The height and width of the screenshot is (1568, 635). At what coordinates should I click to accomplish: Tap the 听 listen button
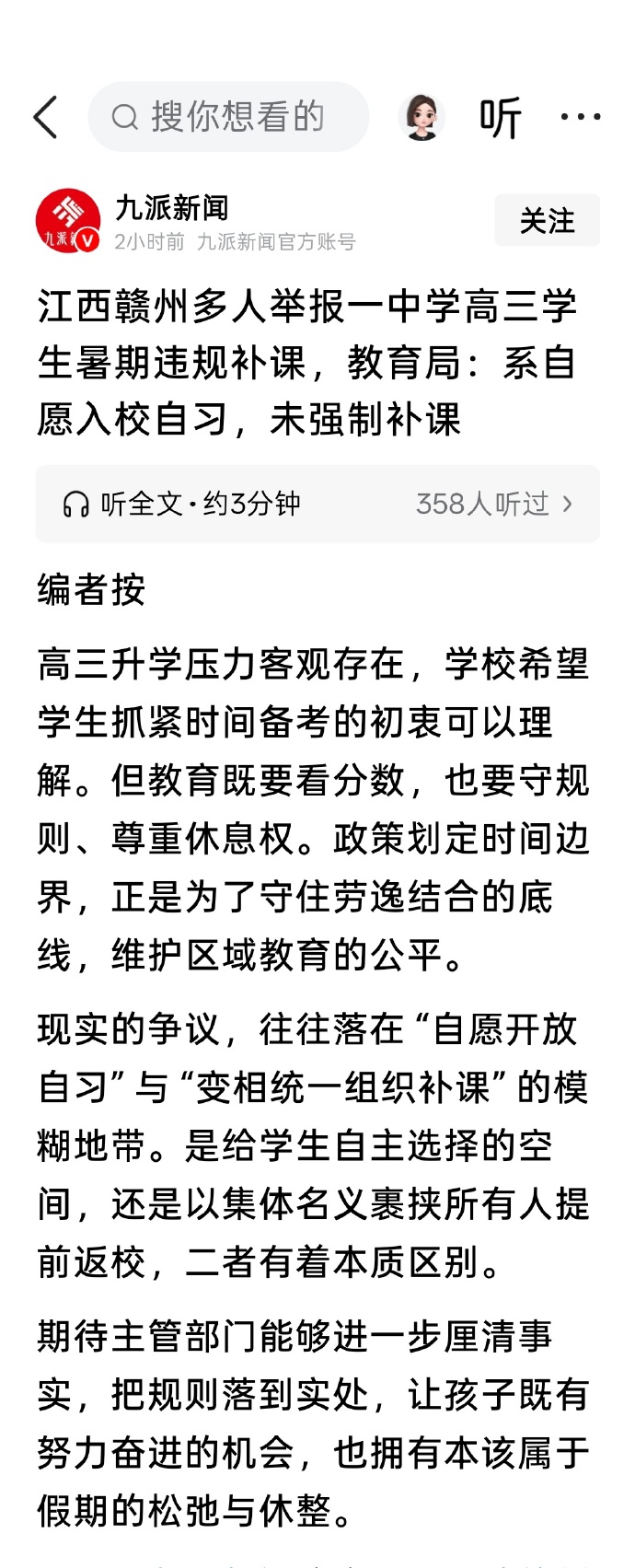tap(501, 118)
